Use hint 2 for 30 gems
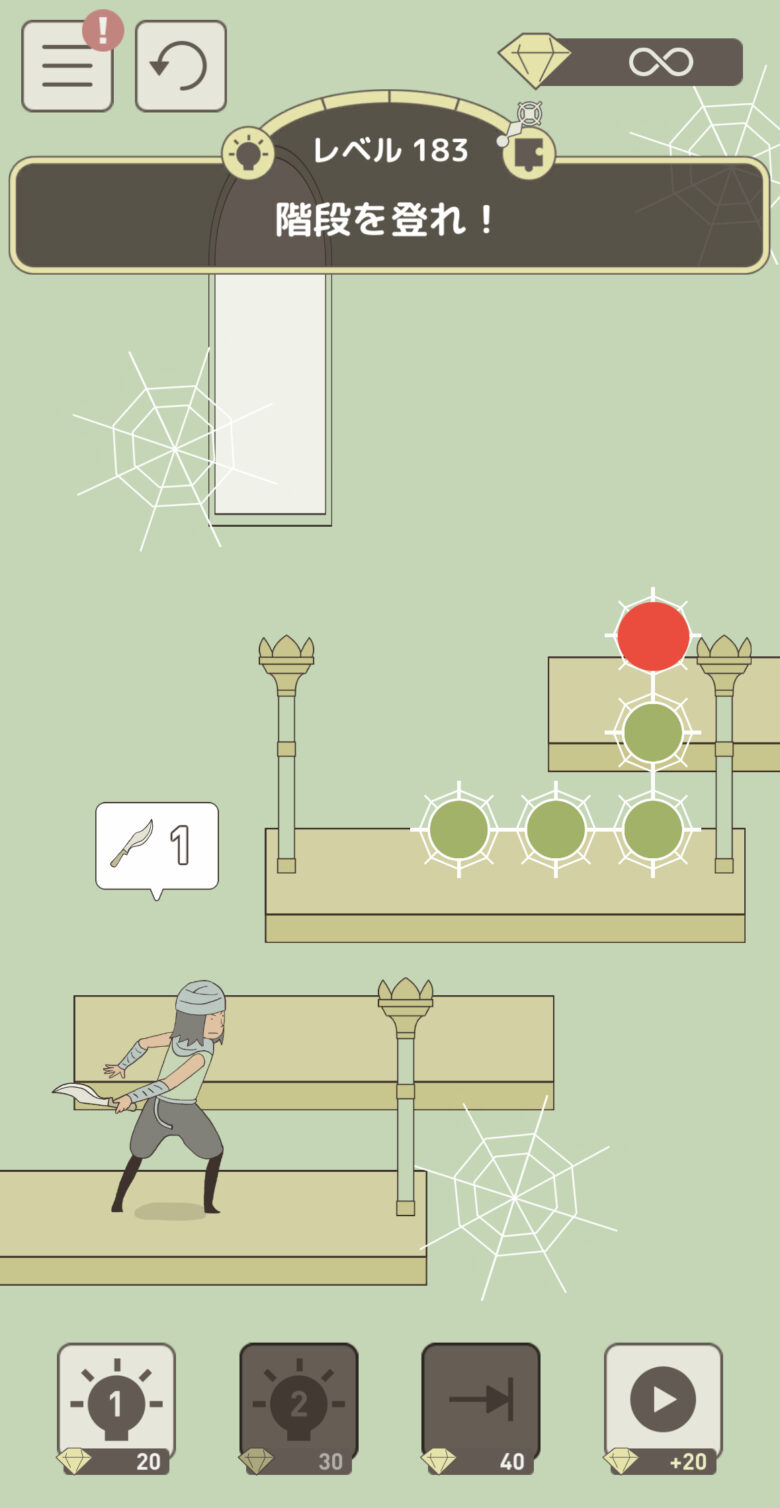This screenshot has width=780, height=1508. (298, 1405)
